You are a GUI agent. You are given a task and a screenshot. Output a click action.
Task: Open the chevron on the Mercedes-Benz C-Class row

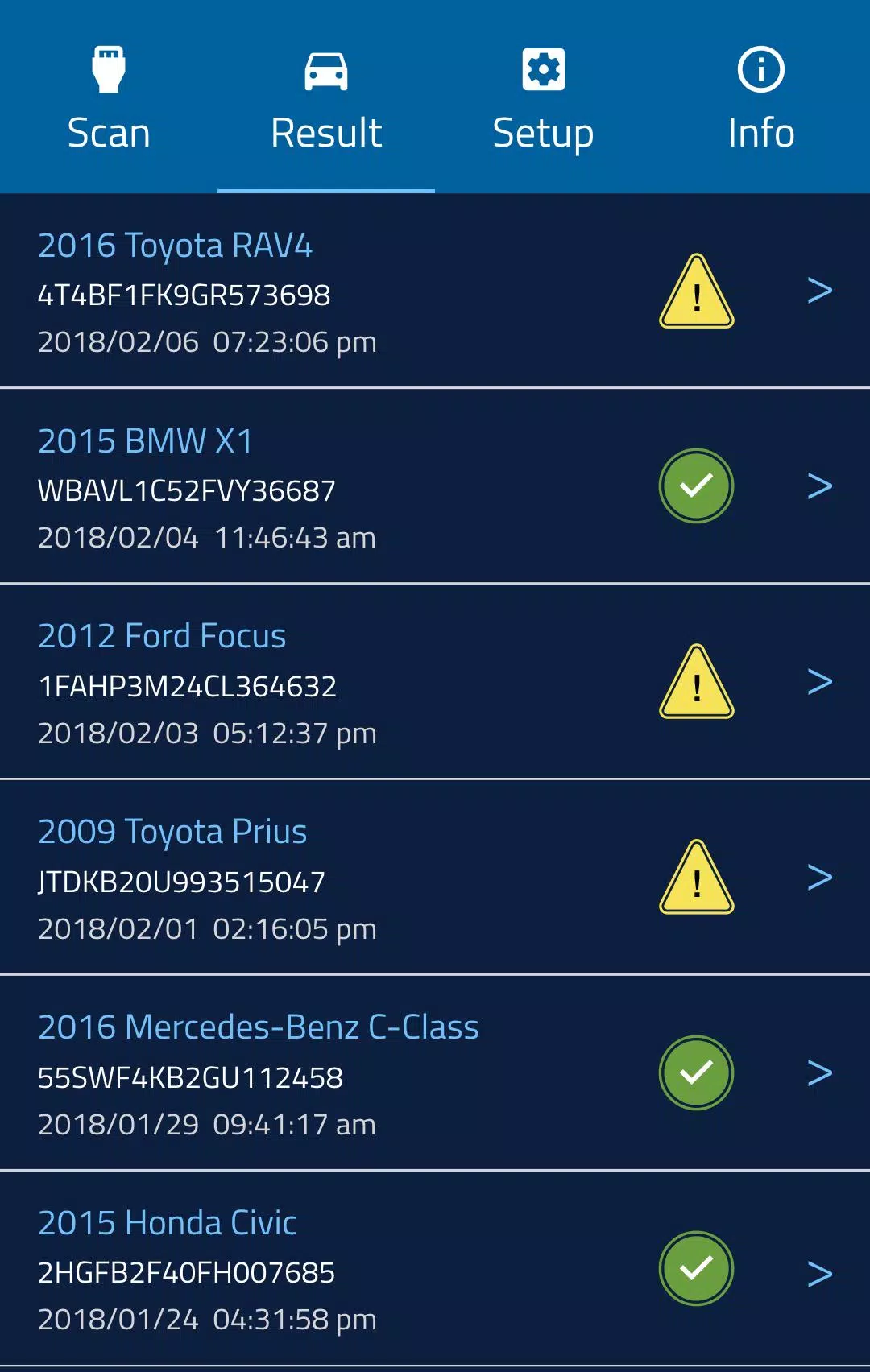tap(821, 1072)
